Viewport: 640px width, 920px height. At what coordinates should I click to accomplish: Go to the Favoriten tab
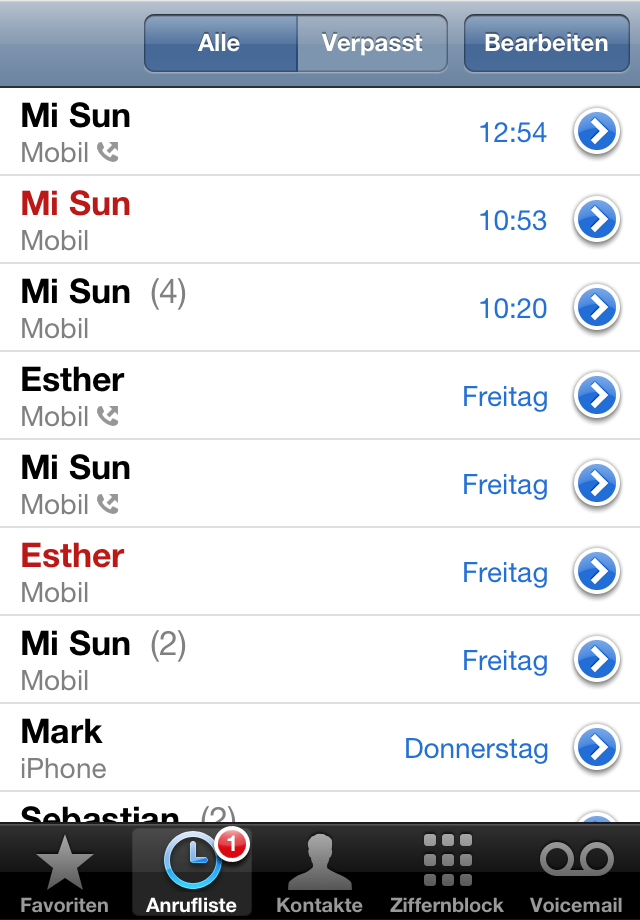(x=64, y=874)
